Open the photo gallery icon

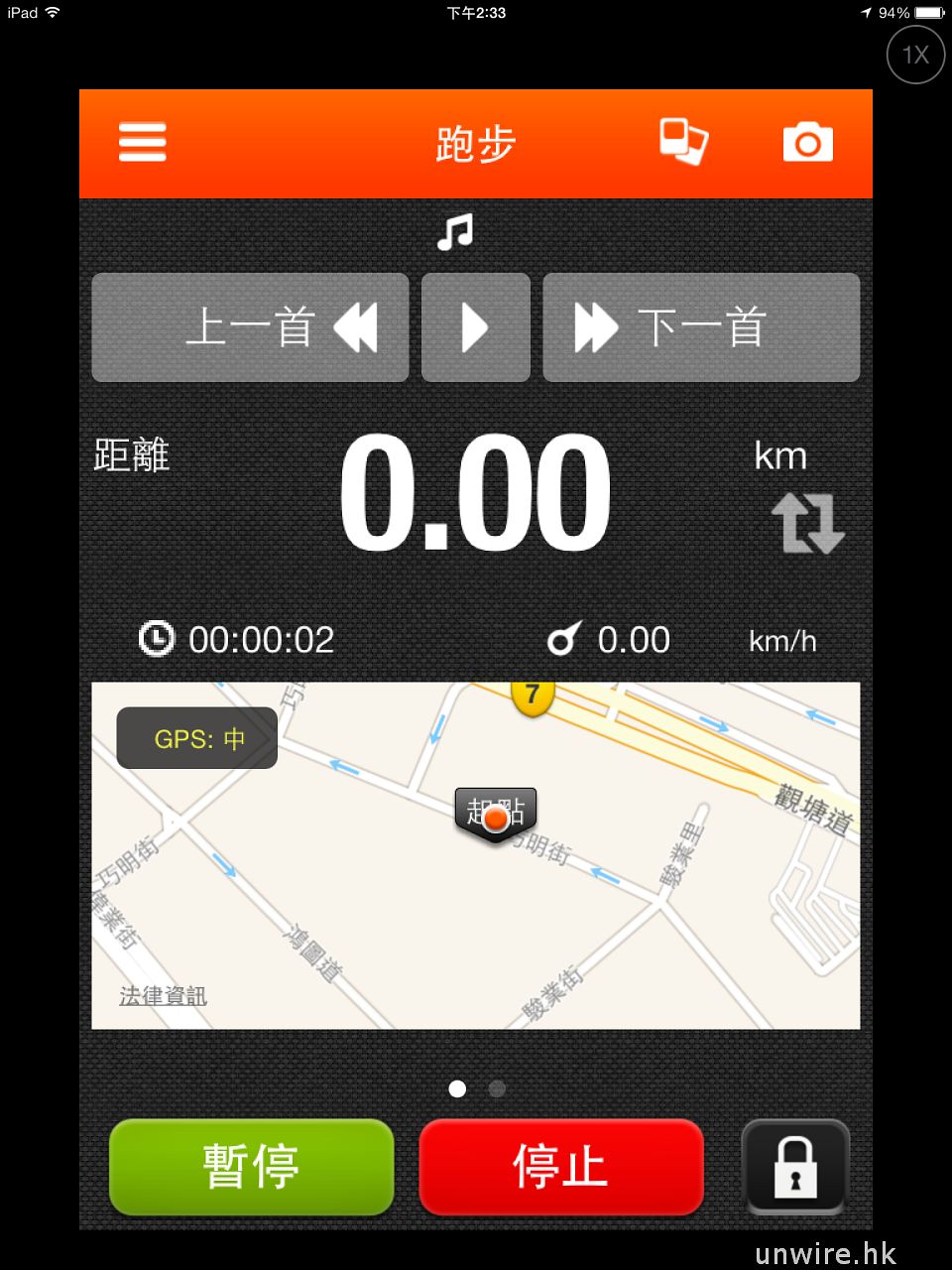(683, 142)
